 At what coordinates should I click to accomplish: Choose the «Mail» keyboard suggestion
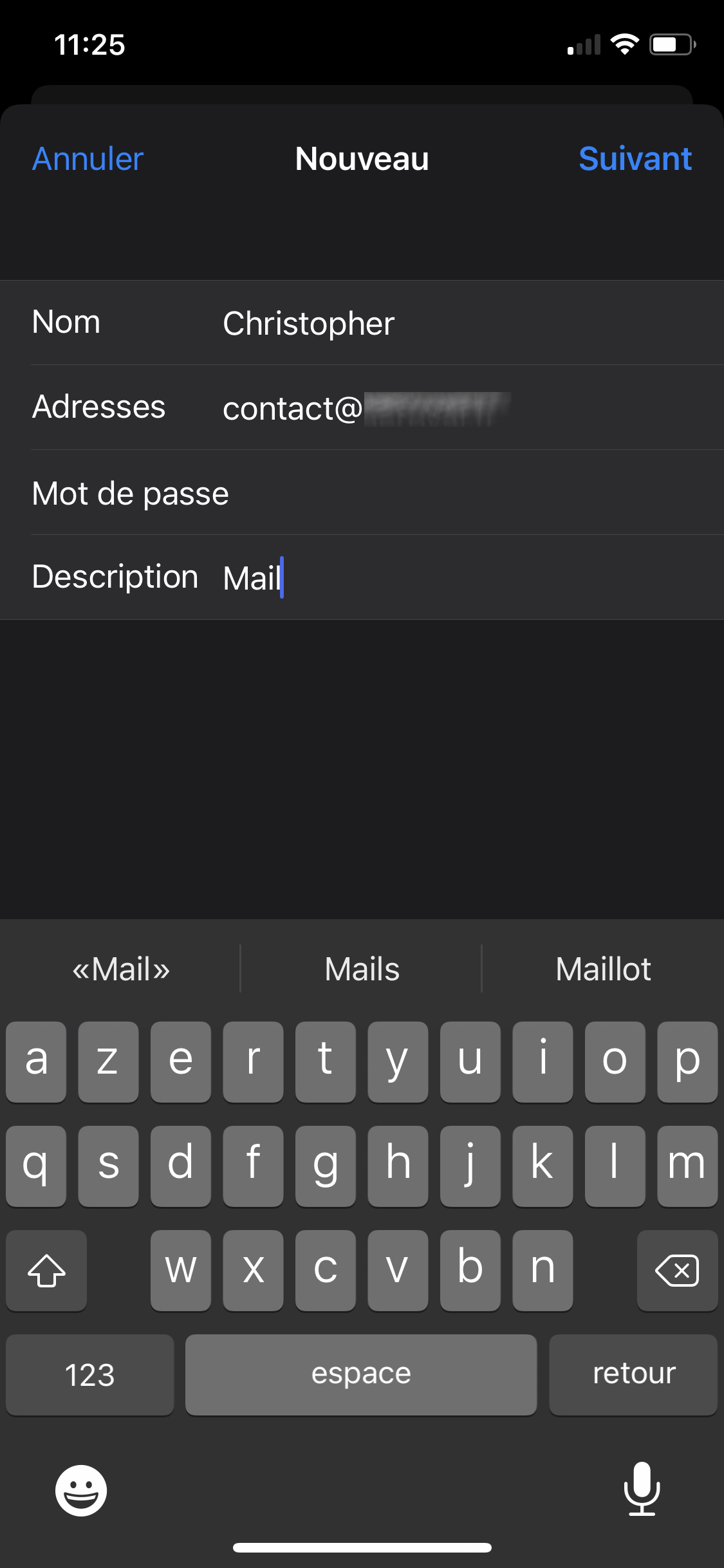click(121, 969)
